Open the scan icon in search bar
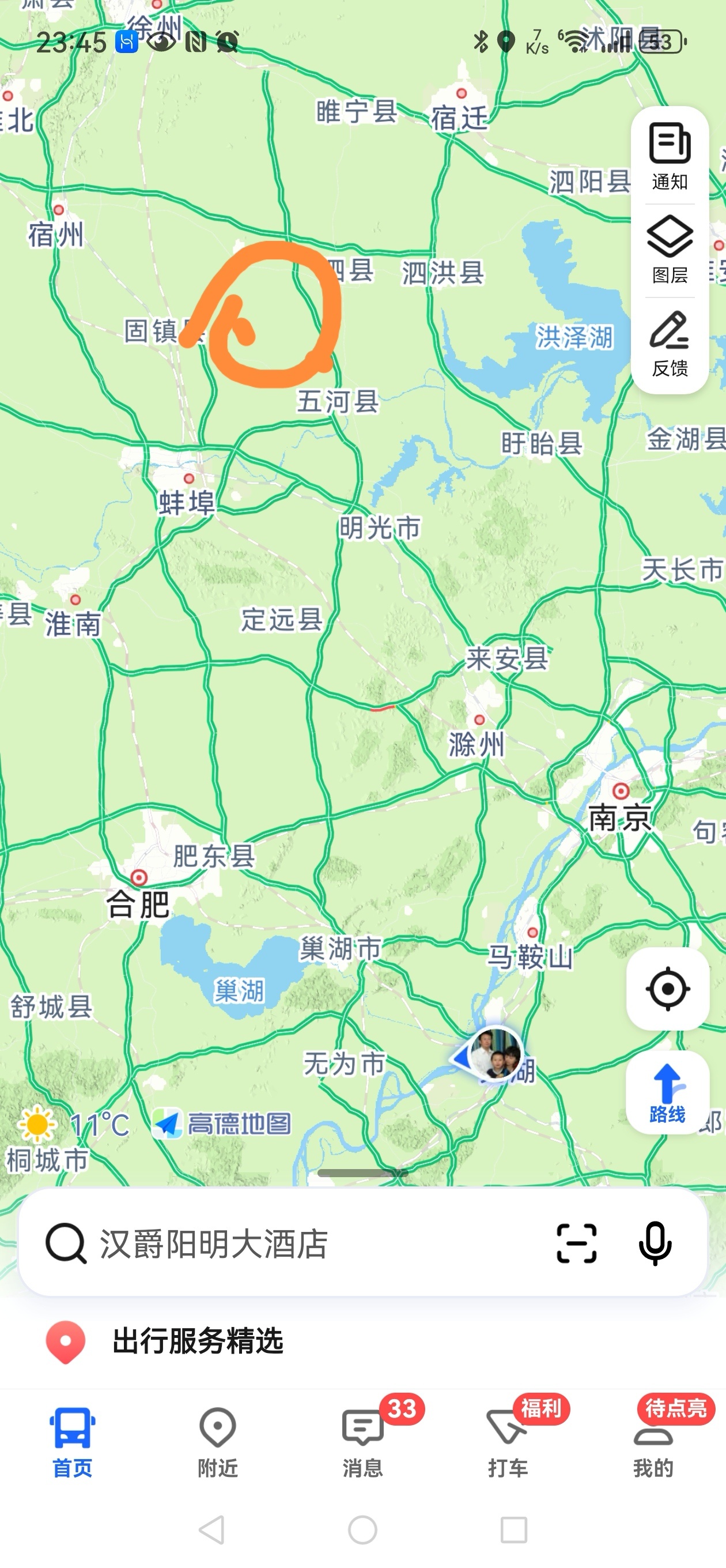Viewport: 726px width, 1568px height. click(x=576, y=1243)
